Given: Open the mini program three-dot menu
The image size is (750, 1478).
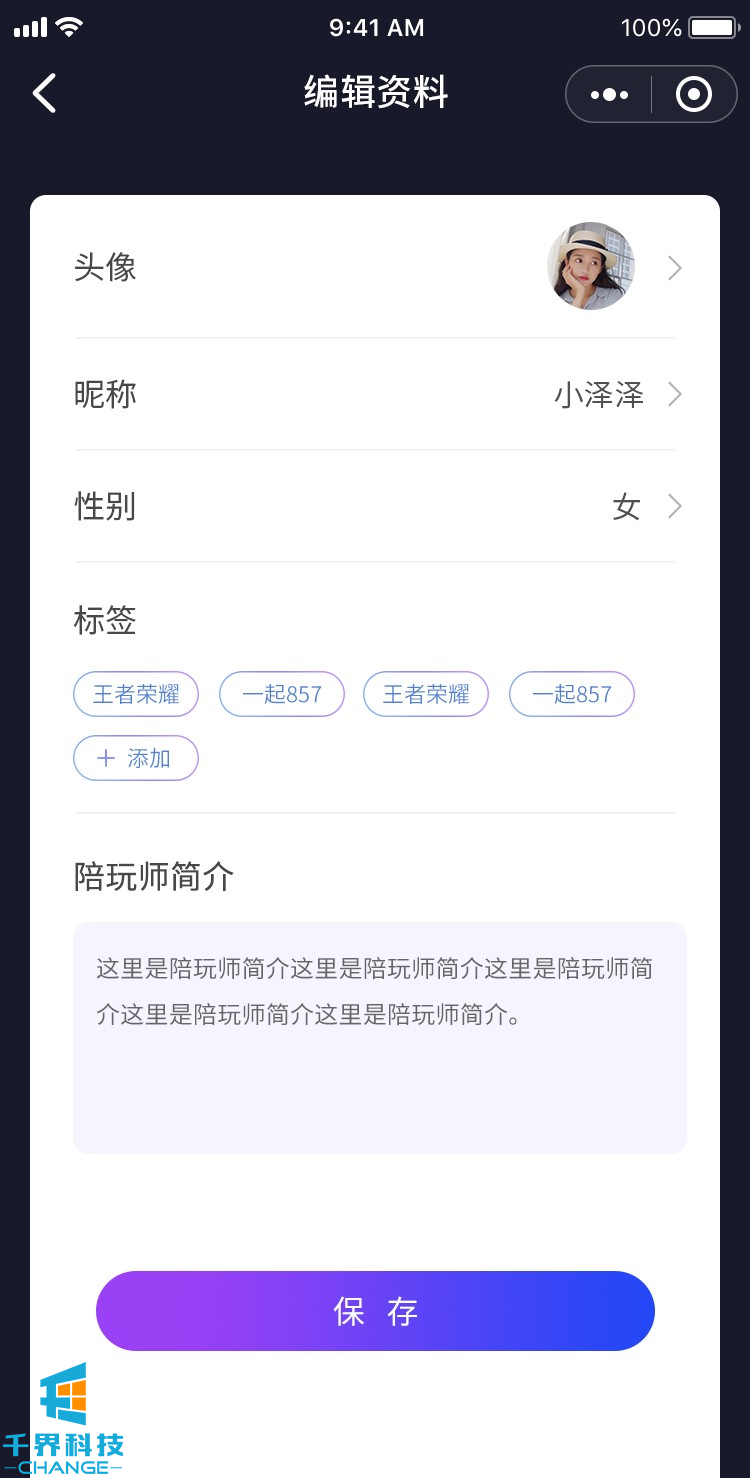Looking at the screenshot, I should (x=609, y=95).
